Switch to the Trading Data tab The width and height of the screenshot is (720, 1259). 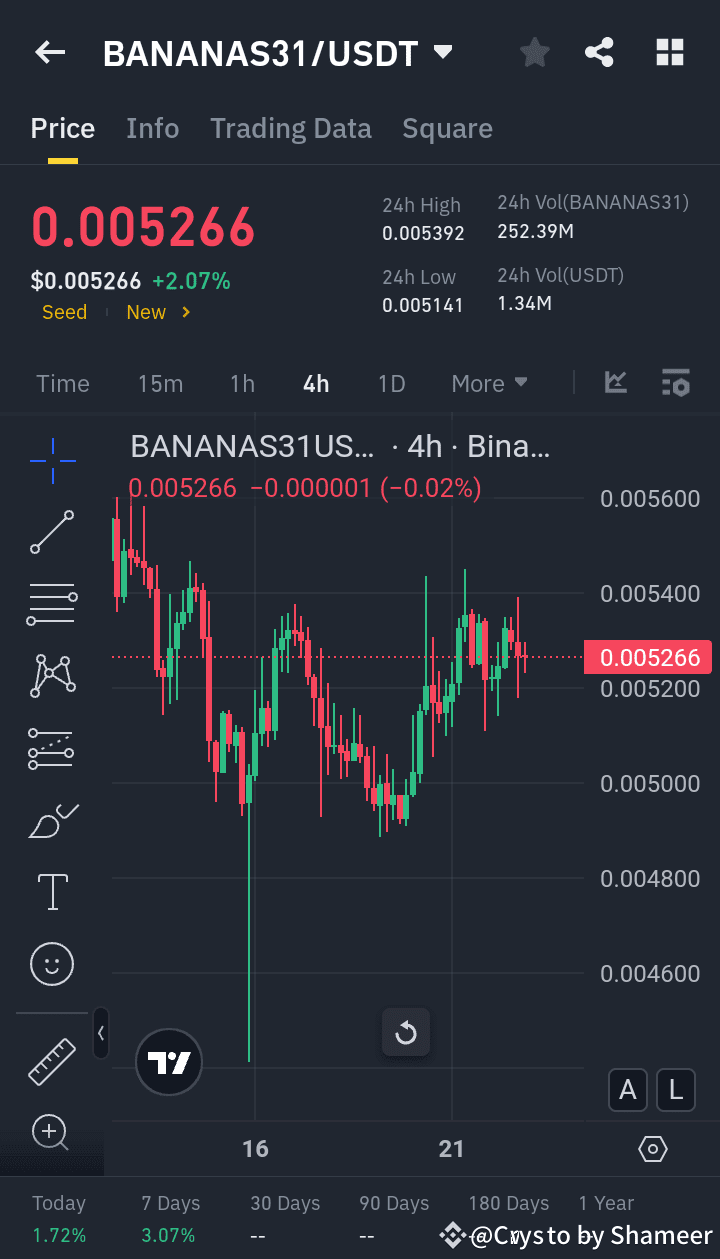291,128
